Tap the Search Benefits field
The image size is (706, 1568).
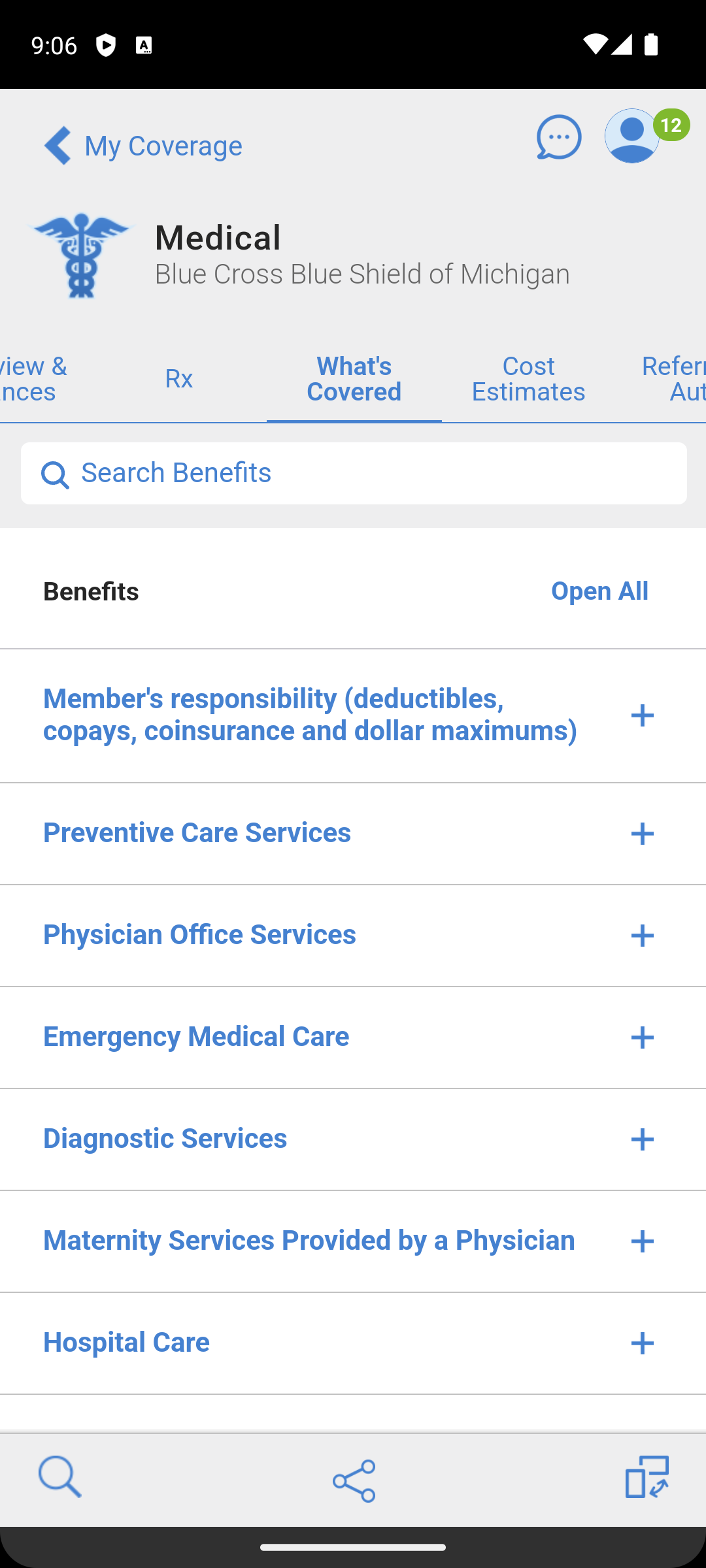(x=354, y=474)
